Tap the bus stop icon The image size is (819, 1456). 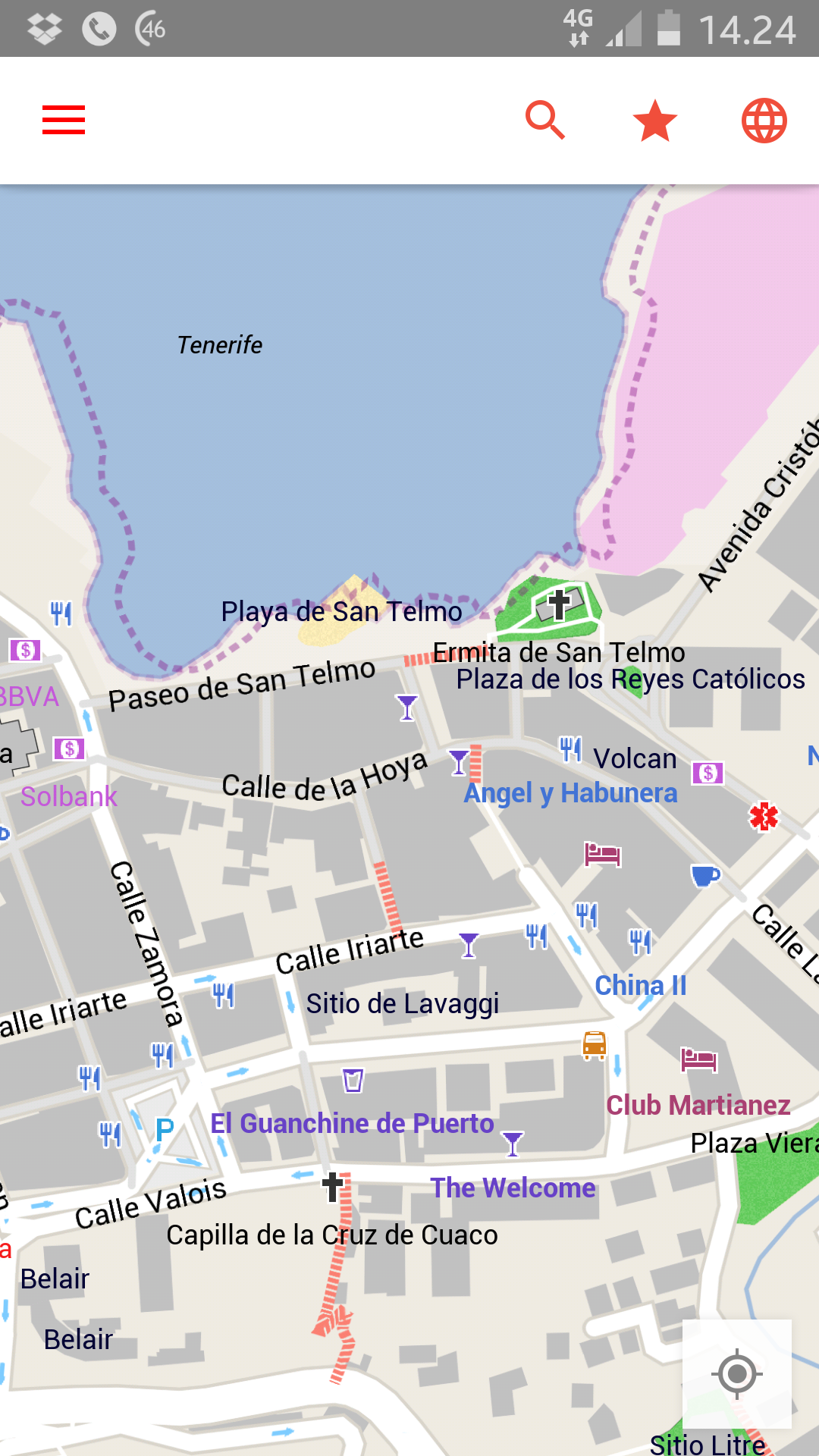tap(595, 1045)
